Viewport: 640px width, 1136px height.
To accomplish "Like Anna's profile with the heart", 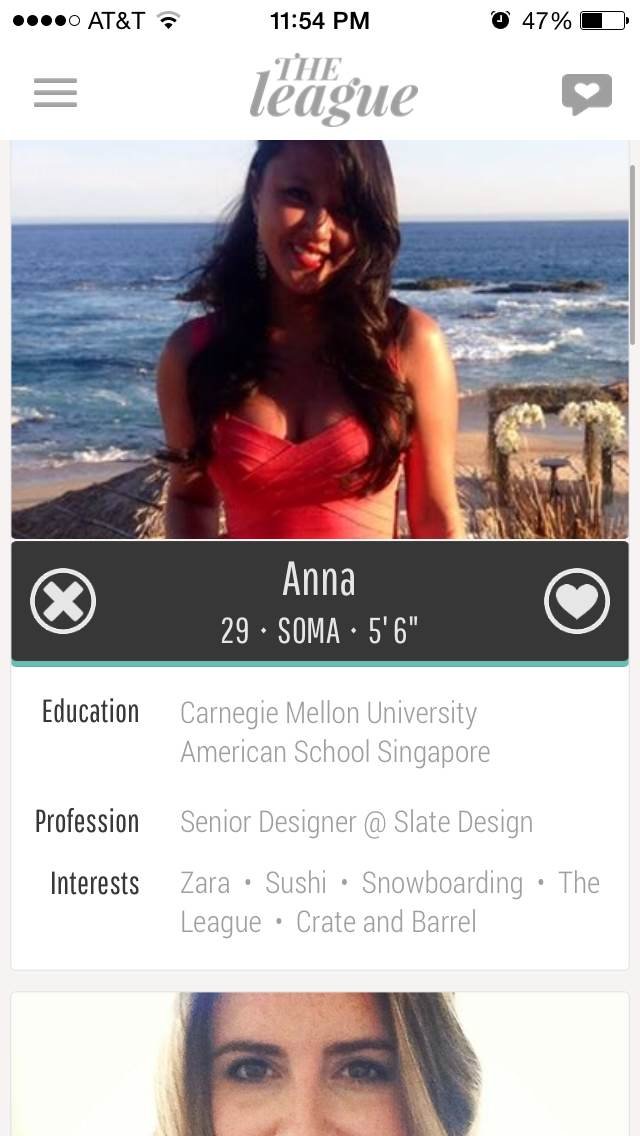I will (577, 601).
